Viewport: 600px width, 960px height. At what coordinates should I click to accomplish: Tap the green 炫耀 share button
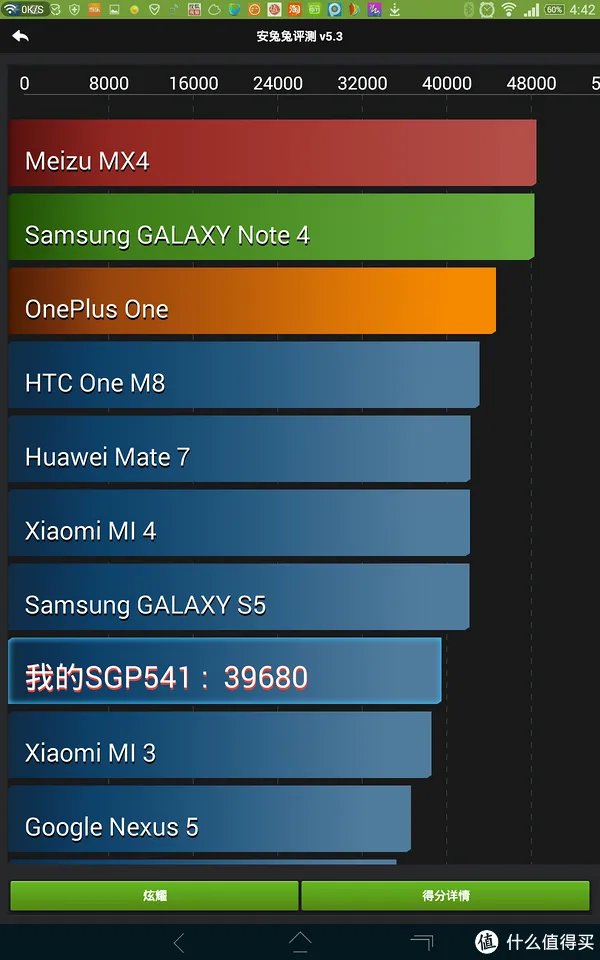tap(154, 896)
